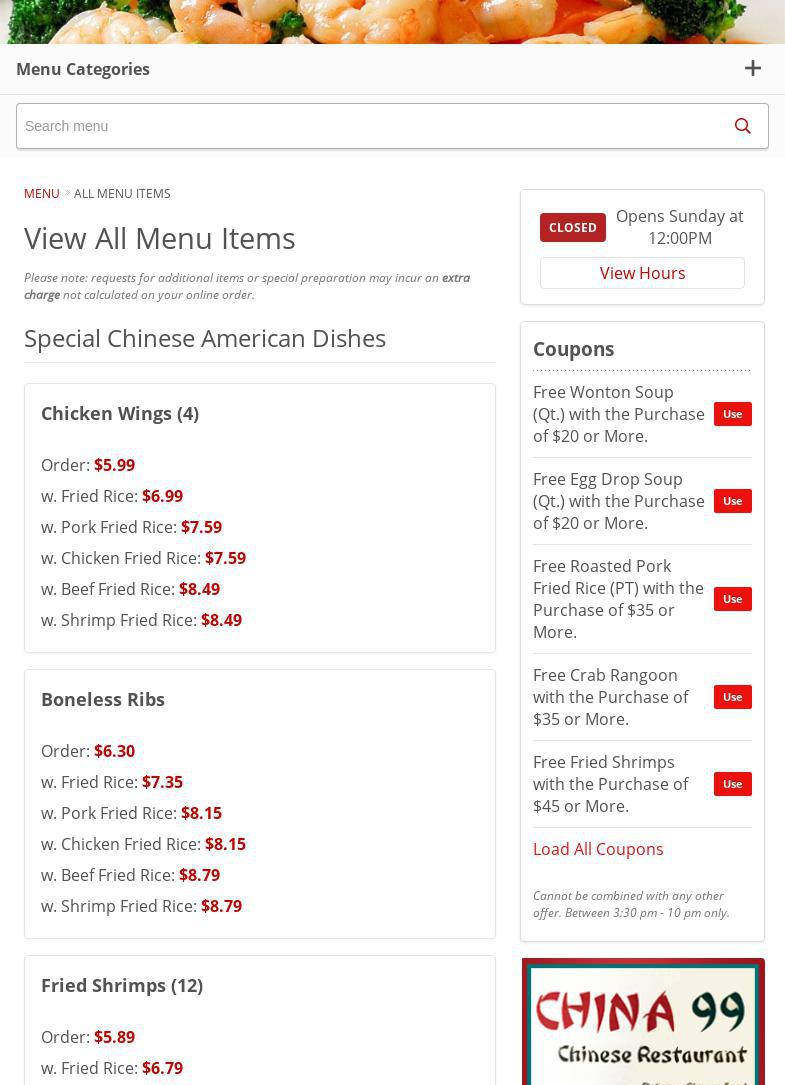Submit search with the magnifier icon
Screen dimensions: 785x1085
point(742,126)
